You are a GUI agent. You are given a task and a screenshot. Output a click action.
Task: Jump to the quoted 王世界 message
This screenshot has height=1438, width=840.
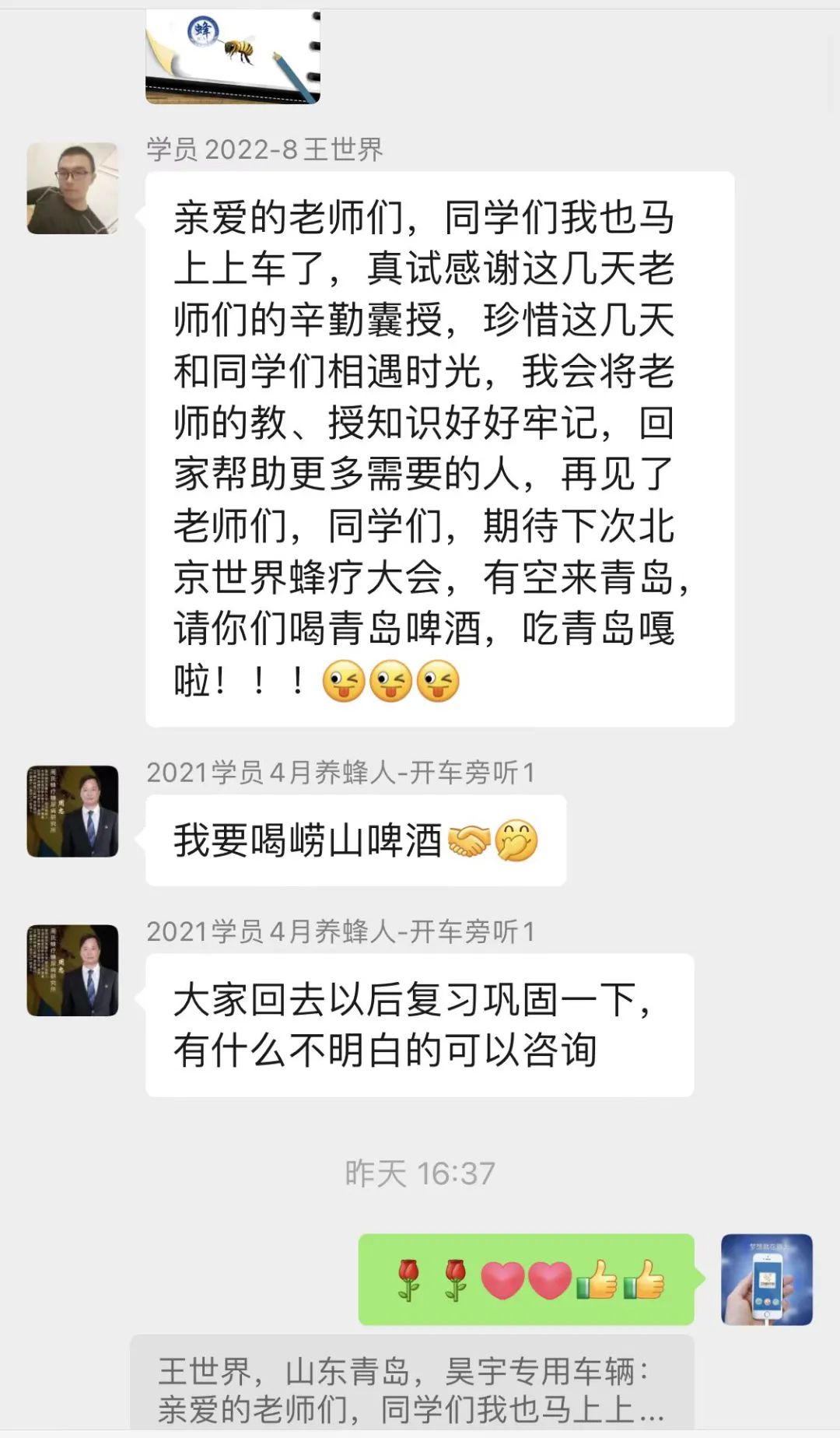(x=411, y=1390)
